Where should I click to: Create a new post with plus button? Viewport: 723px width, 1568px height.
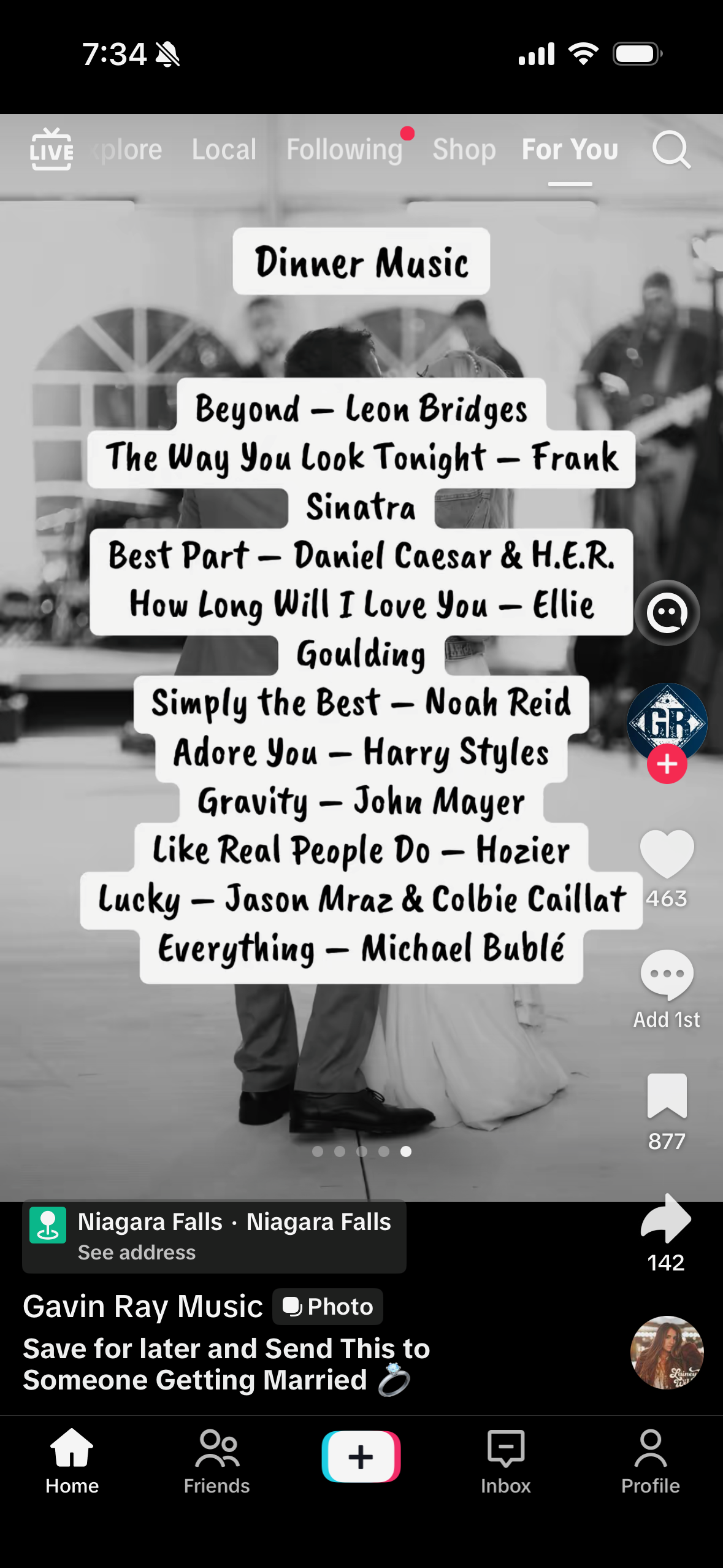(x=361, y=1456)
